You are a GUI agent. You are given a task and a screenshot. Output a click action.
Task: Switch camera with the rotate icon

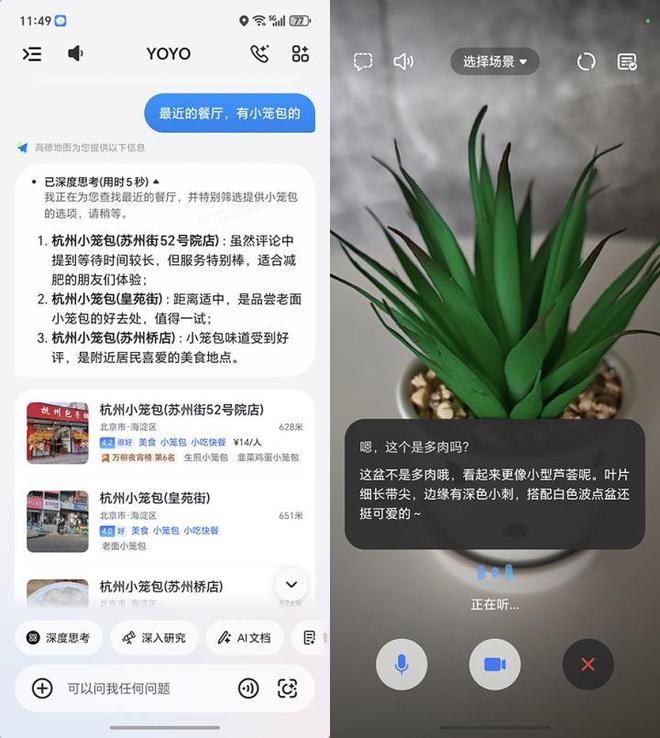pyautogui.click(x=586, y=62)
